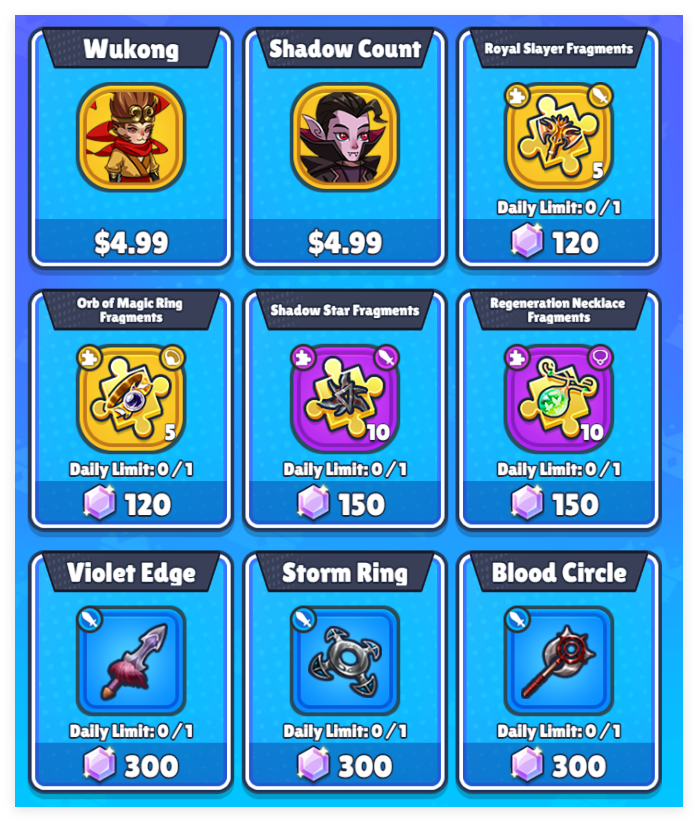Buy Shadow Count for $4.99

(345, 242)
